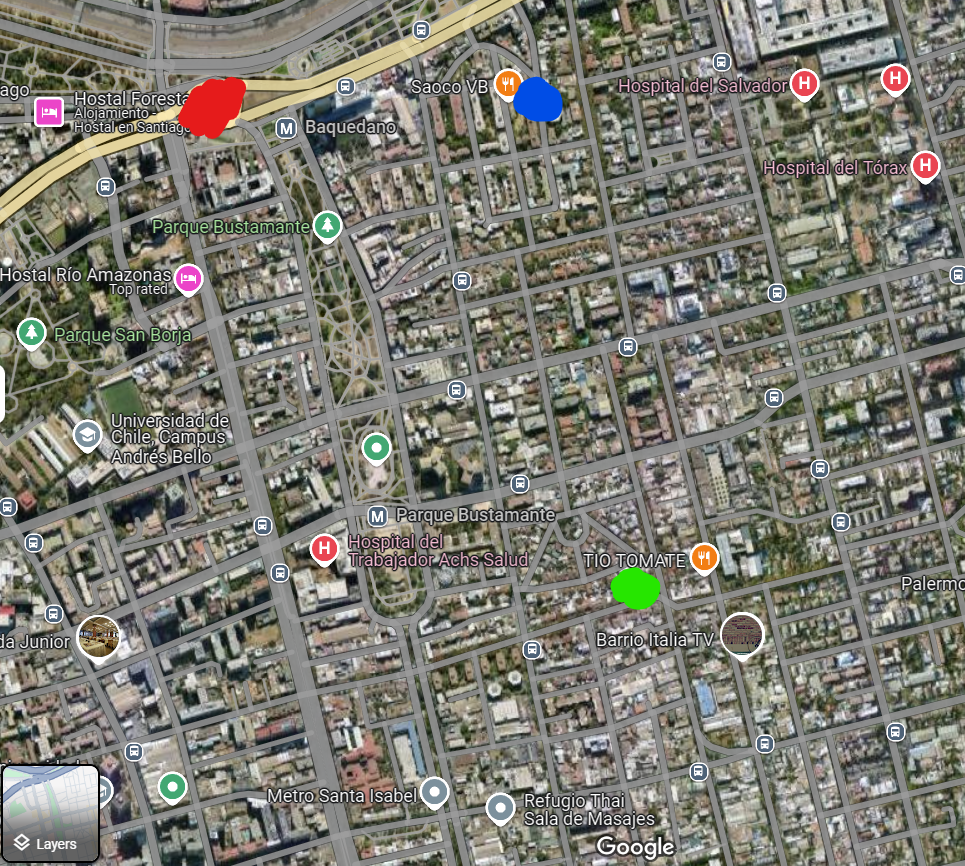Open the Saoco VB restaurant pin
Viewport: 965px width, 866px height.
pos(508,84)
